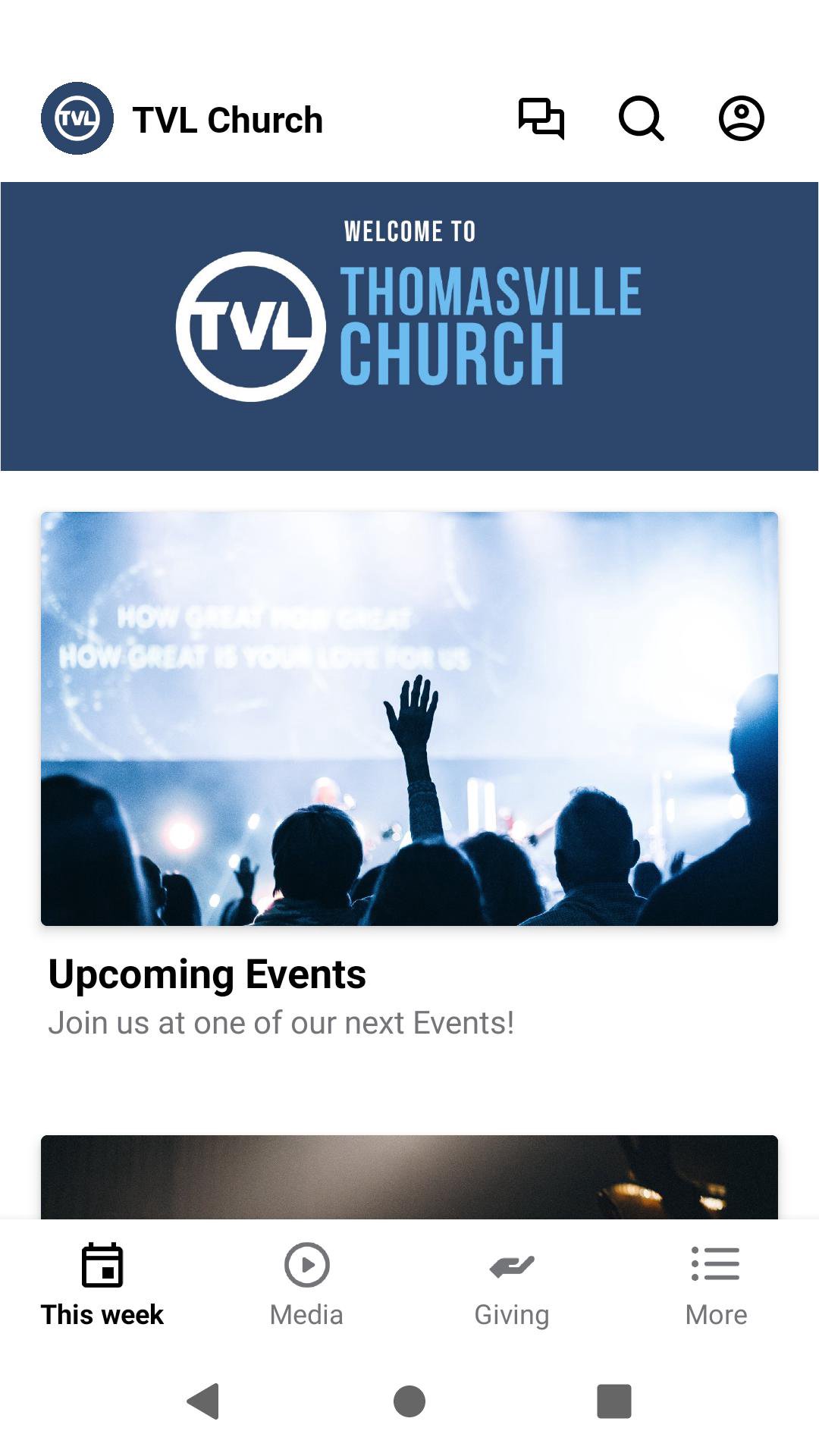Switch to the This week tab
This screenshot has width=819, height=1456.
coord(102,1285)
